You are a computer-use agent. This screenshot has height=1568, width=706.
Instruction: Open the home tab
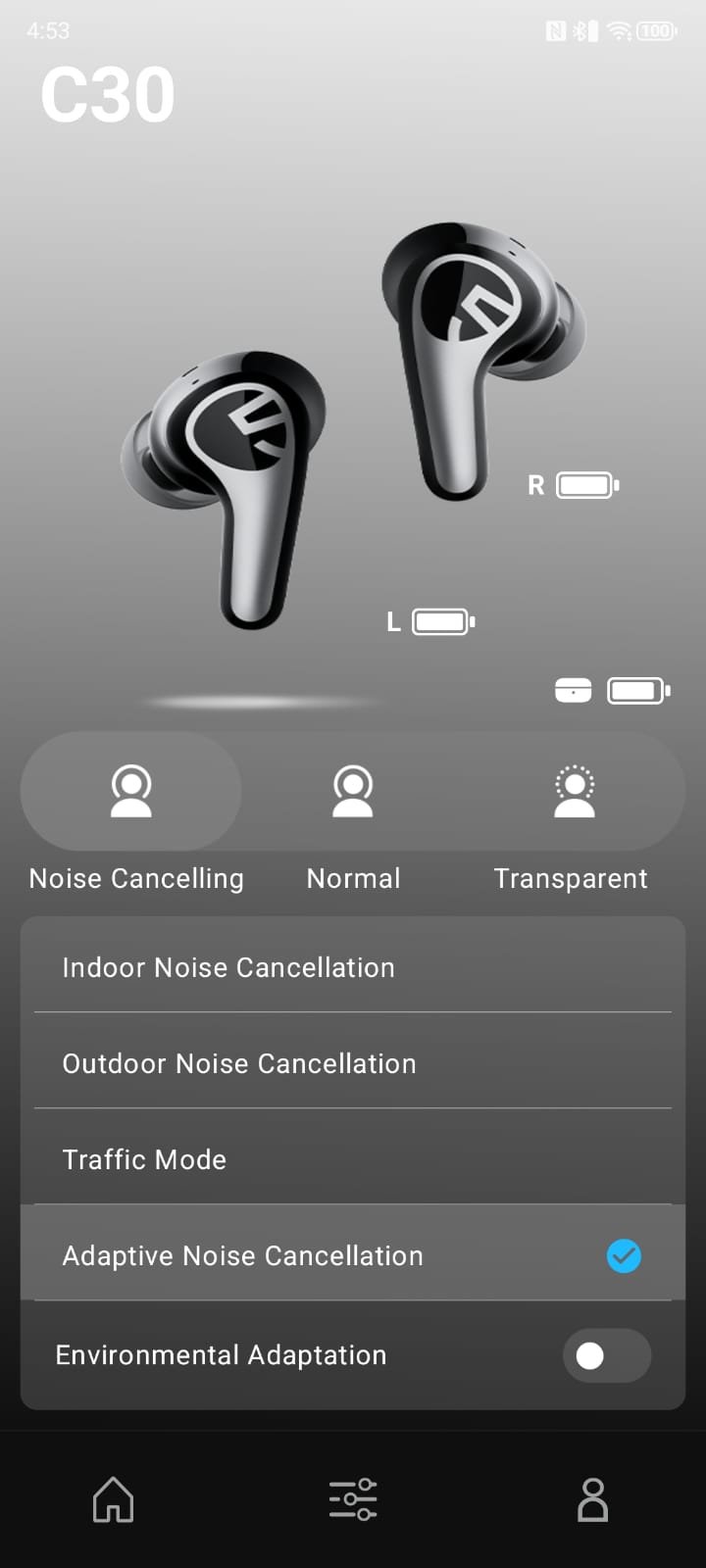pyautogui.click(x=113, y=1499)
